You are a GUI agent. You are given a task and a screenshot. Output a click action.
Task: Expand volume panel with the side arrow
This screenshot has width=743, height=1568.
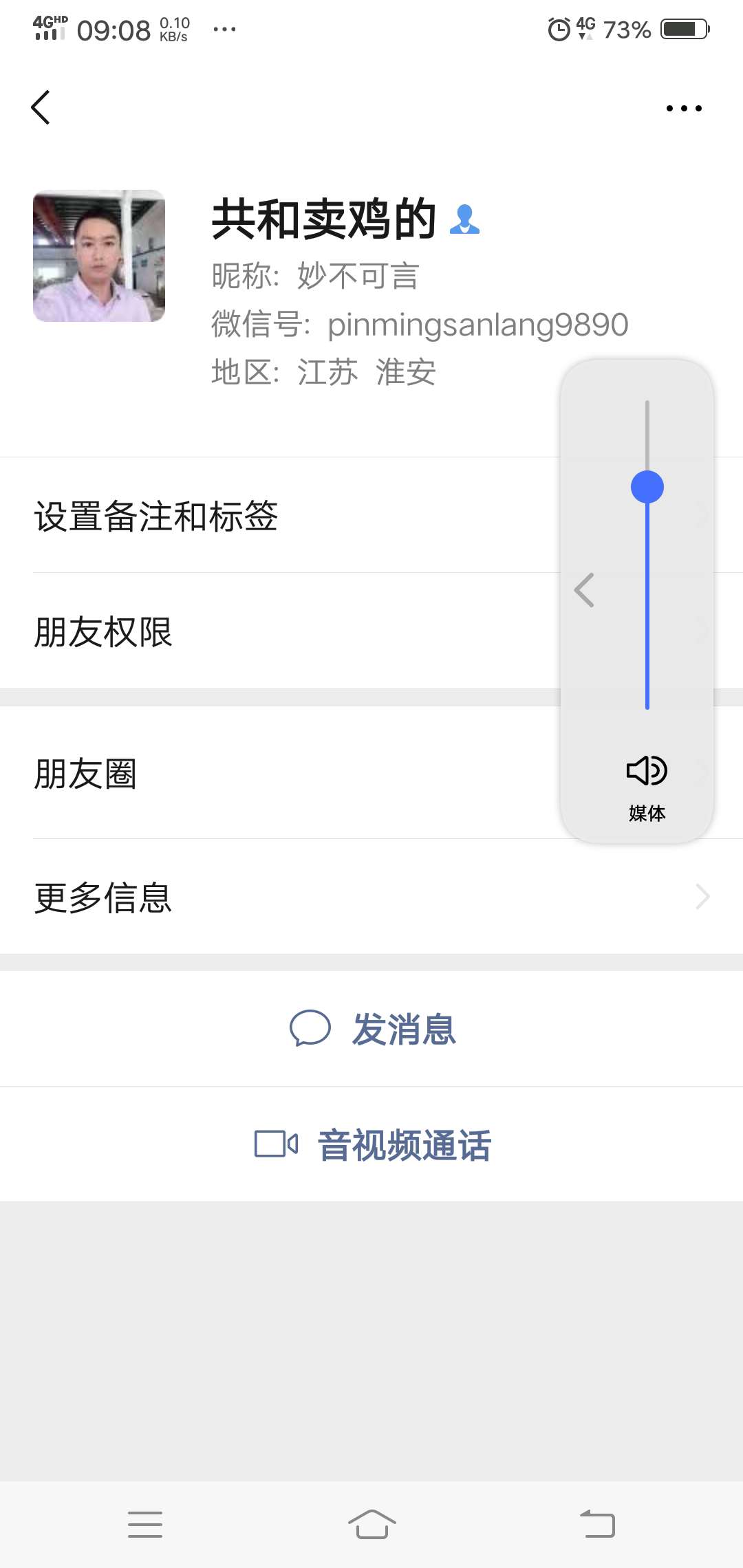pos(584,590)
